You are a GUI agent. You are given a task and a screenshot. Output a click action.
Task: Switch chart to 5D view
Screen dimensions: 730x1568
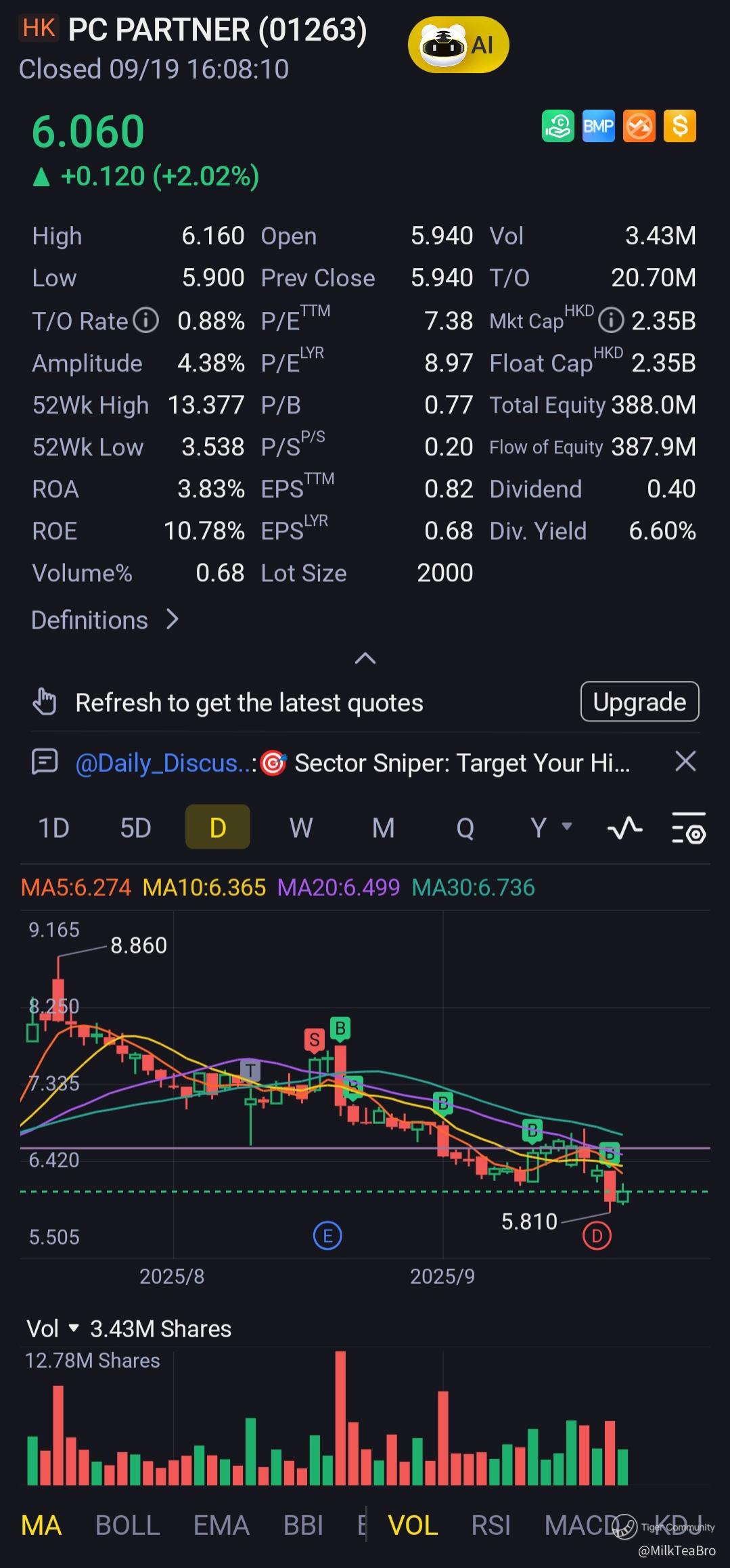point(135,828)
